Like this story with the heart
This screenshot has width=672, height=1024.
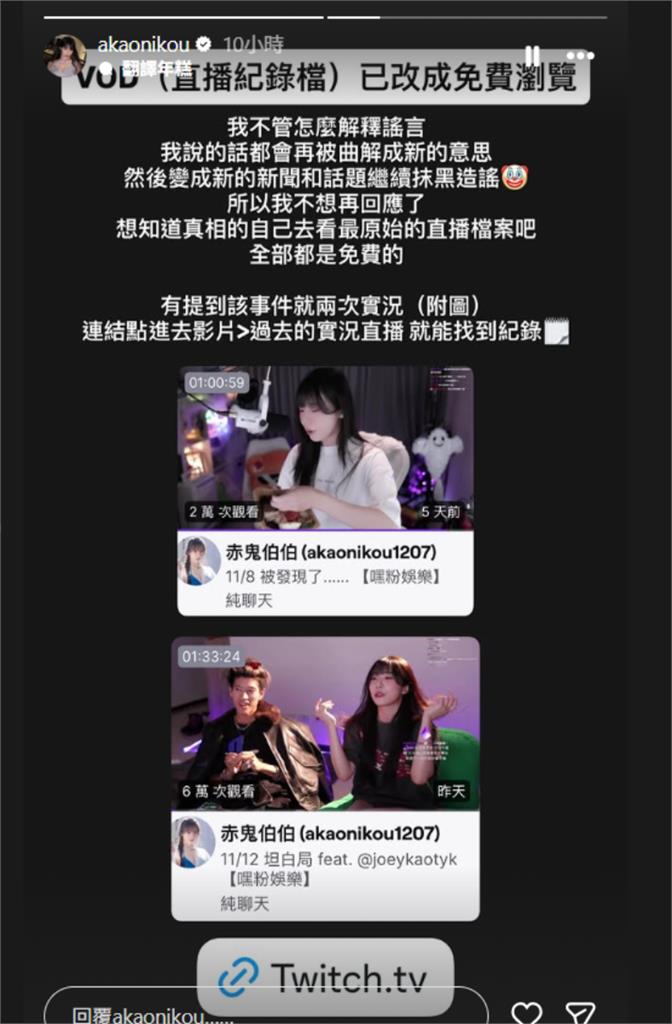[x=527, y=1012]
